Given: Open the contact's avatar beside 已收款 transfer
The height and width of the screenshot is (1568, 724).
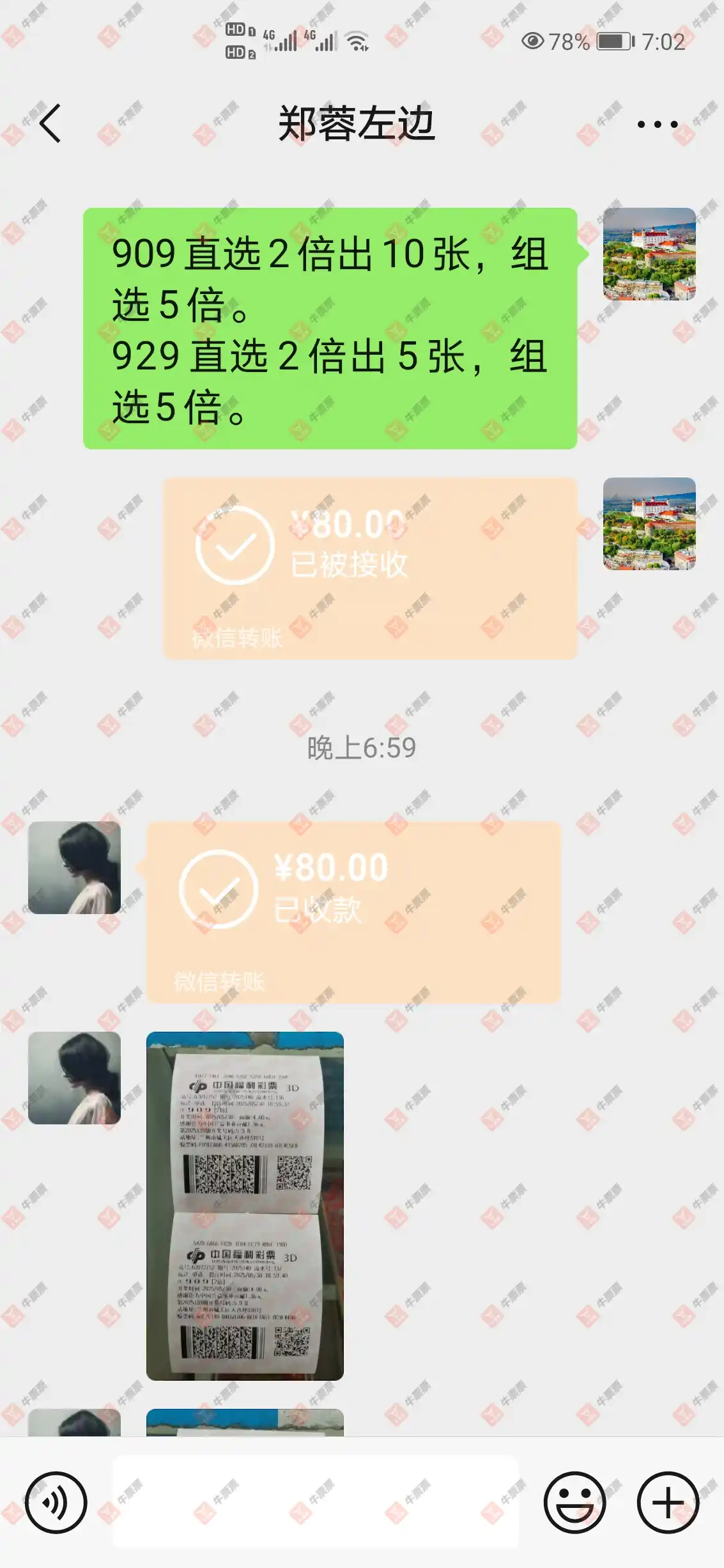Looking at the screenshot, I should (x=74, y=867).
